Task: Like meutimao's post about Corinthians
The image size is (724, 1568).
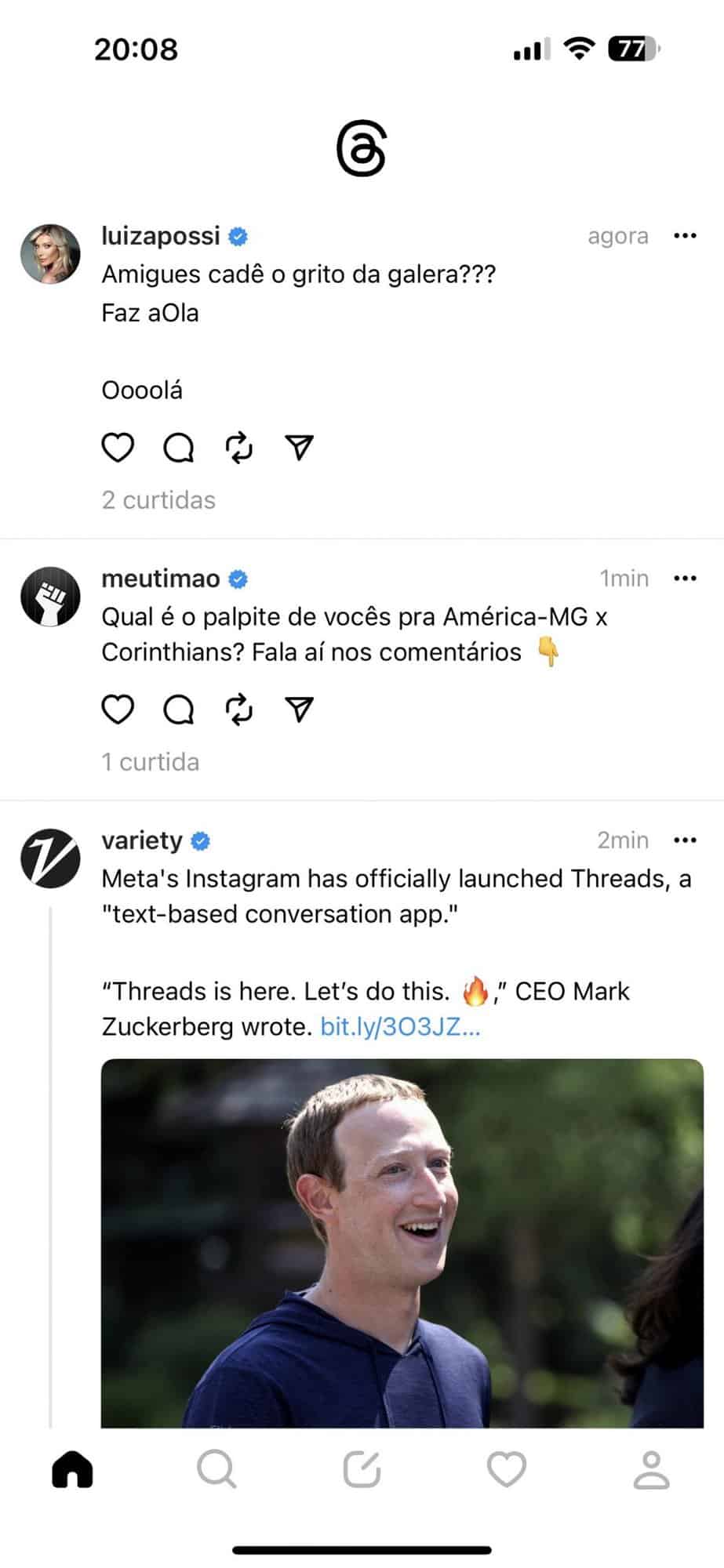Action: (118, 710)
